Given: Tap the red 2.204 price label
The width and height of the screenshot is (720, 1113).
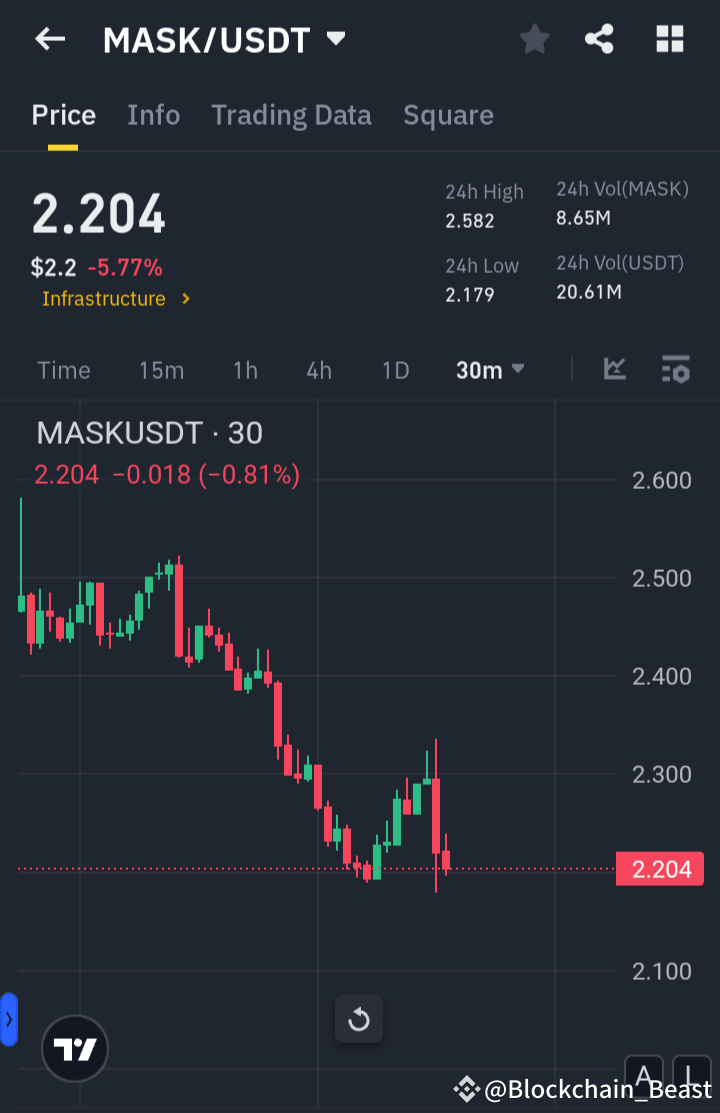Looking at the screenshot, I should (660, 869).
